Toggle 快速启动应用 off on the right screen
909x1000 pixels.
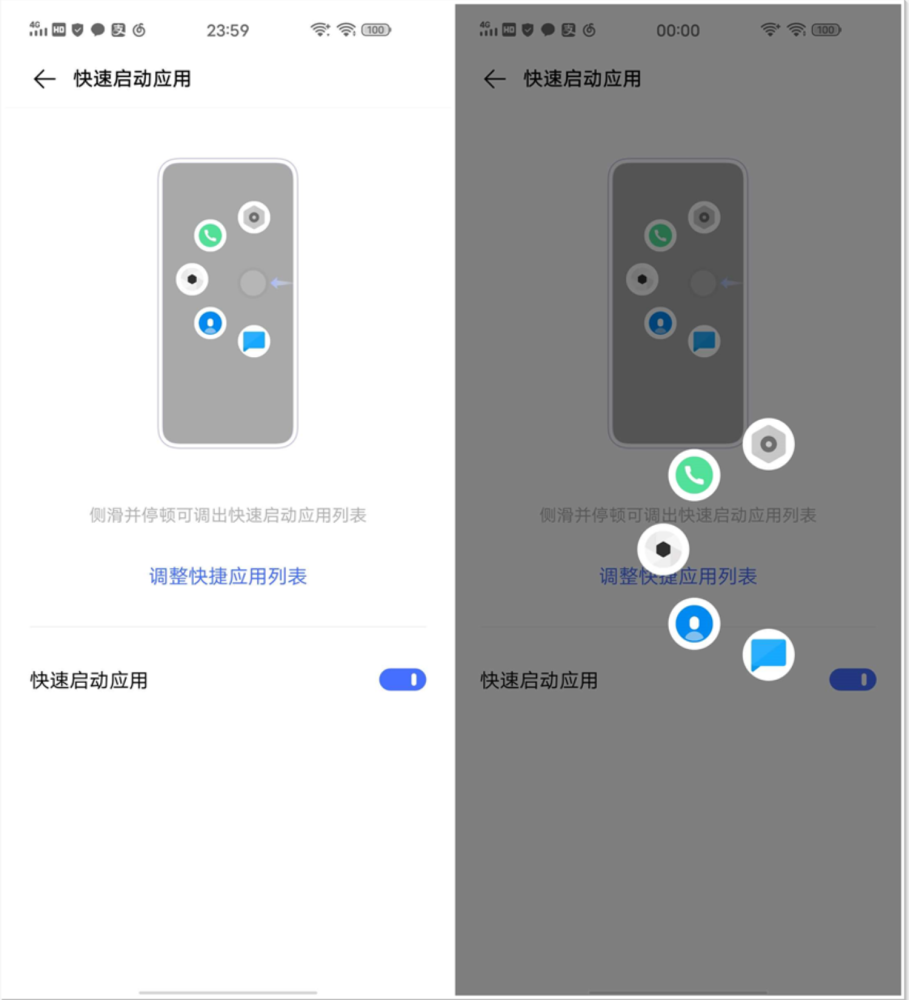click(852, 680)
